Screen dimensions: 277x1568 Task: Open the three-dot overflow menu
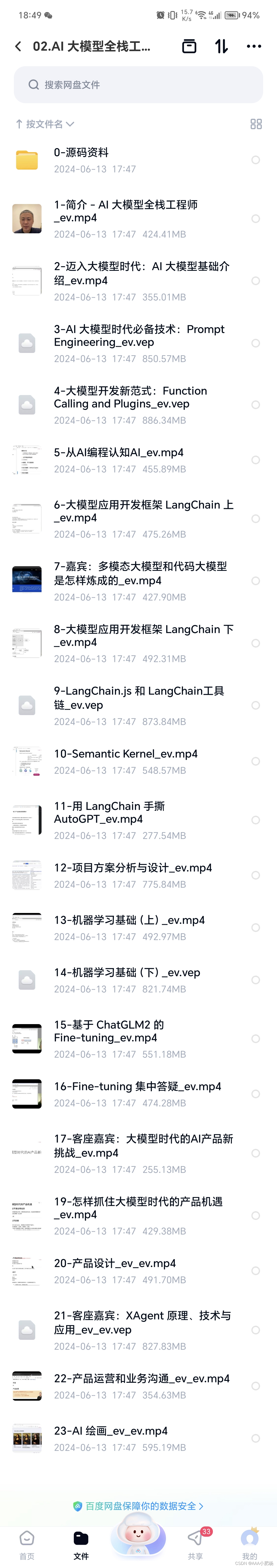click(254, 46)
